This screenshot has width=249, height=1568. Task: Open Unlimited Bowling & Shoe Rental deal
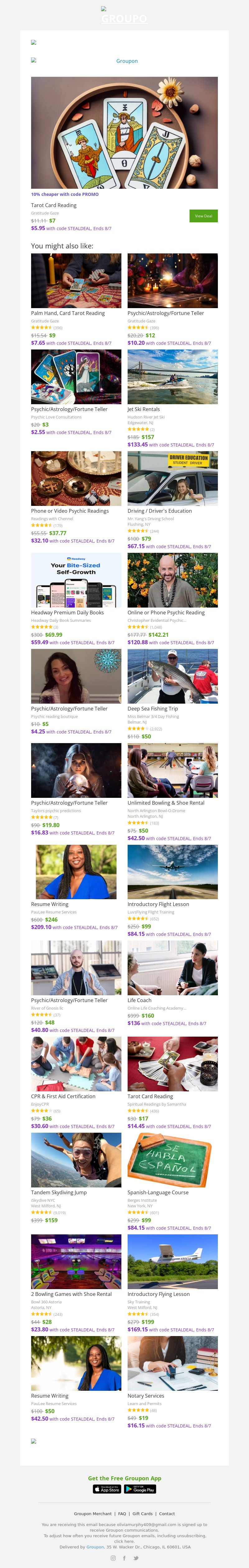172,770
